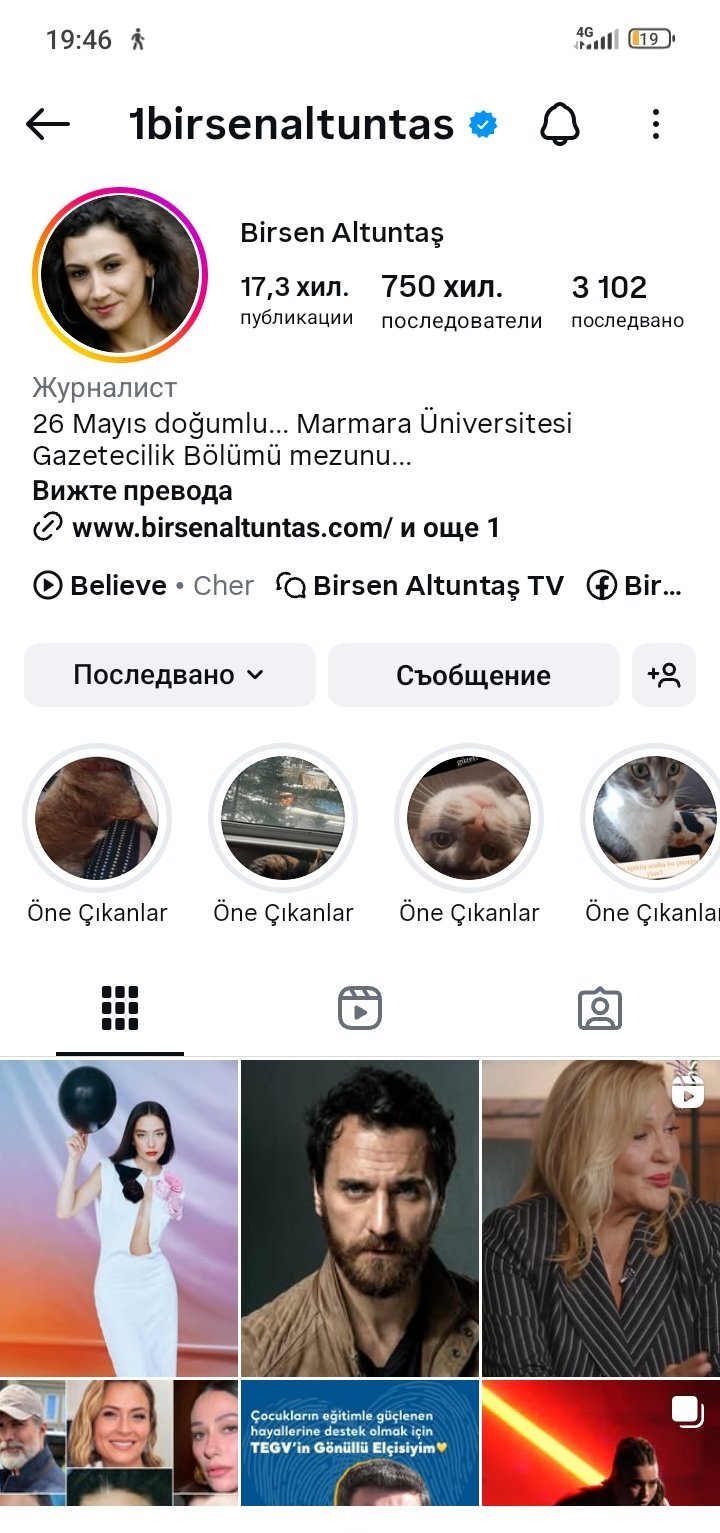Tap Вижте превода to translate bio
This screenshot has width=720, height=1533.
coord(132,491)
